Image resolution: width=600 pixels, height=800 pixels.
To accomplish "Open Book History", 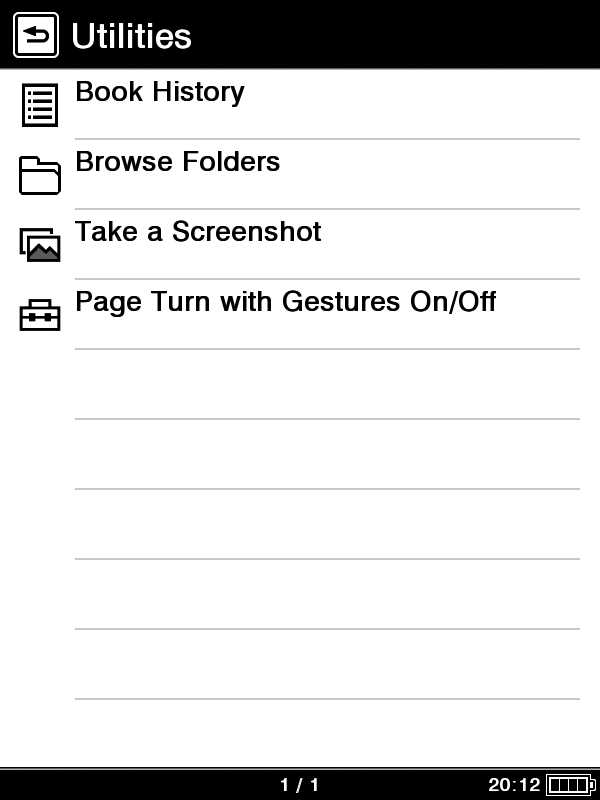I will coord(160,93).
